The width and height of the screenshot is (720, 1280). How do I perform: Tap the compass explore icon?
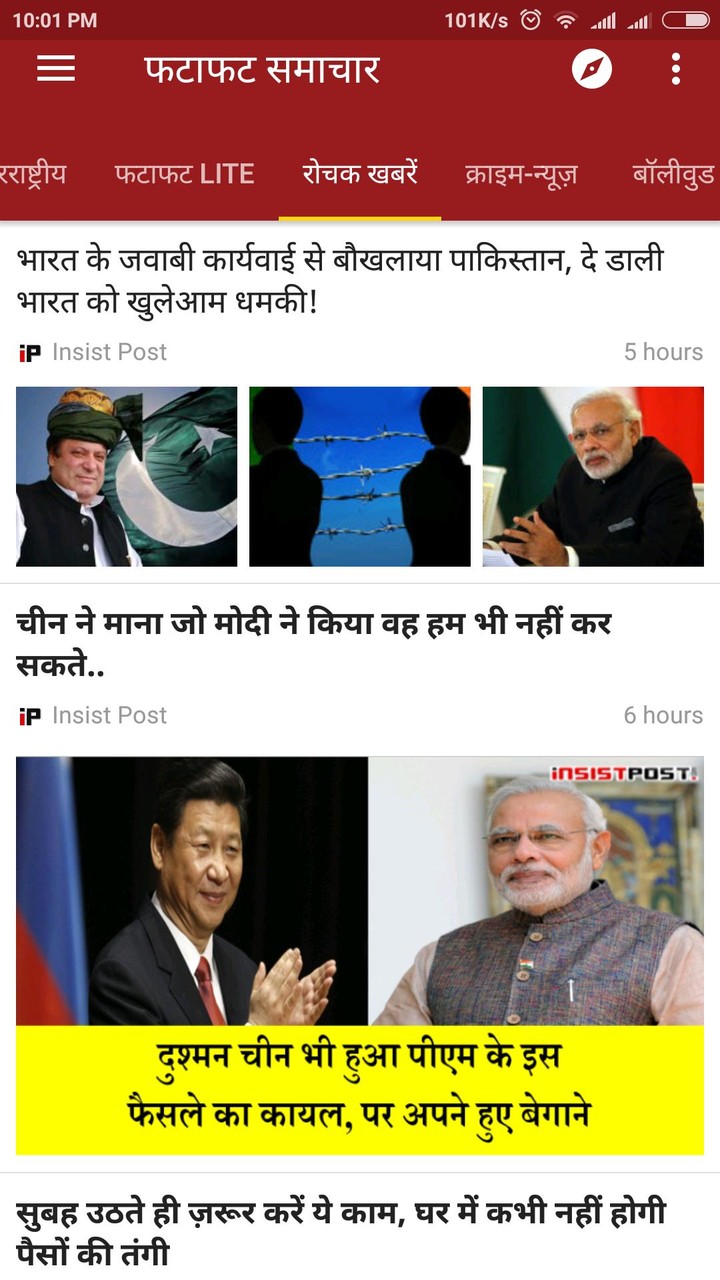pyautogui.click(x=592, y=69)
